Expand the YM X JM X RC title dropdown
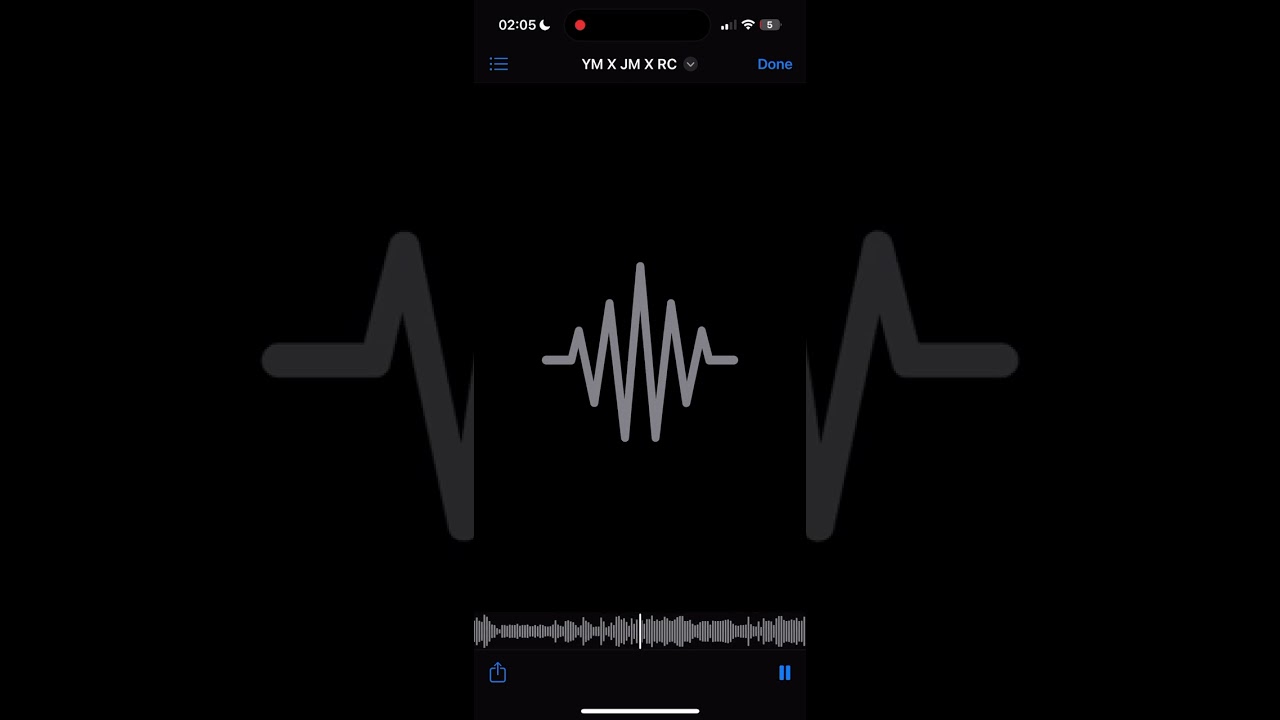The height and width of the screenshot is (720, 1280). pyautogui.click(x=690, y=64)
